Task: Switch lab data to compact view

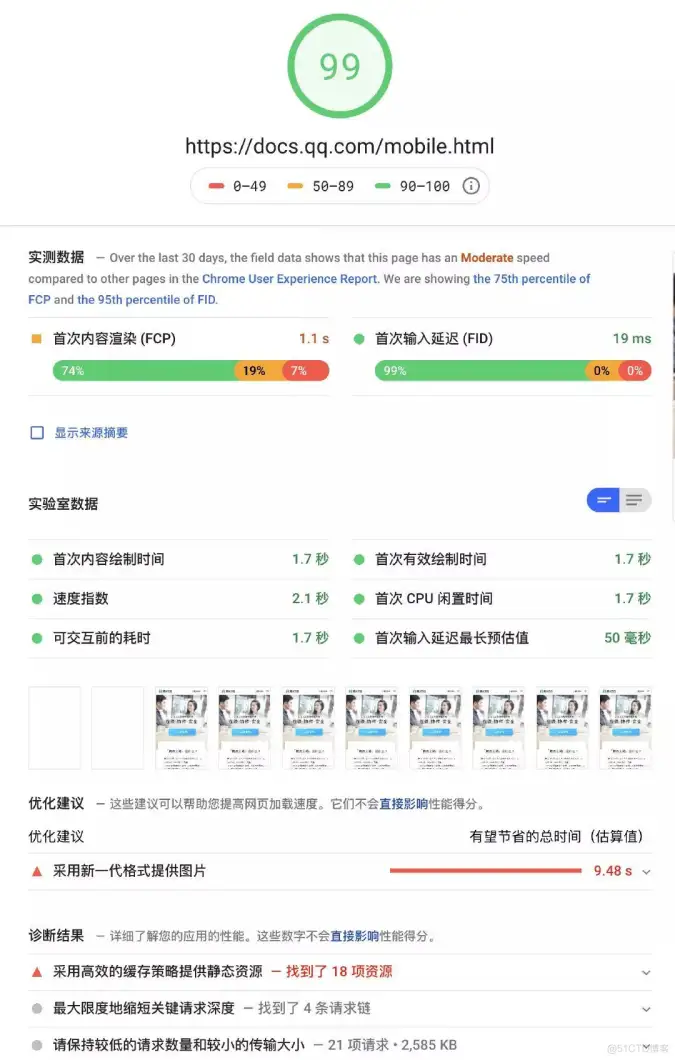Action: 604,500
